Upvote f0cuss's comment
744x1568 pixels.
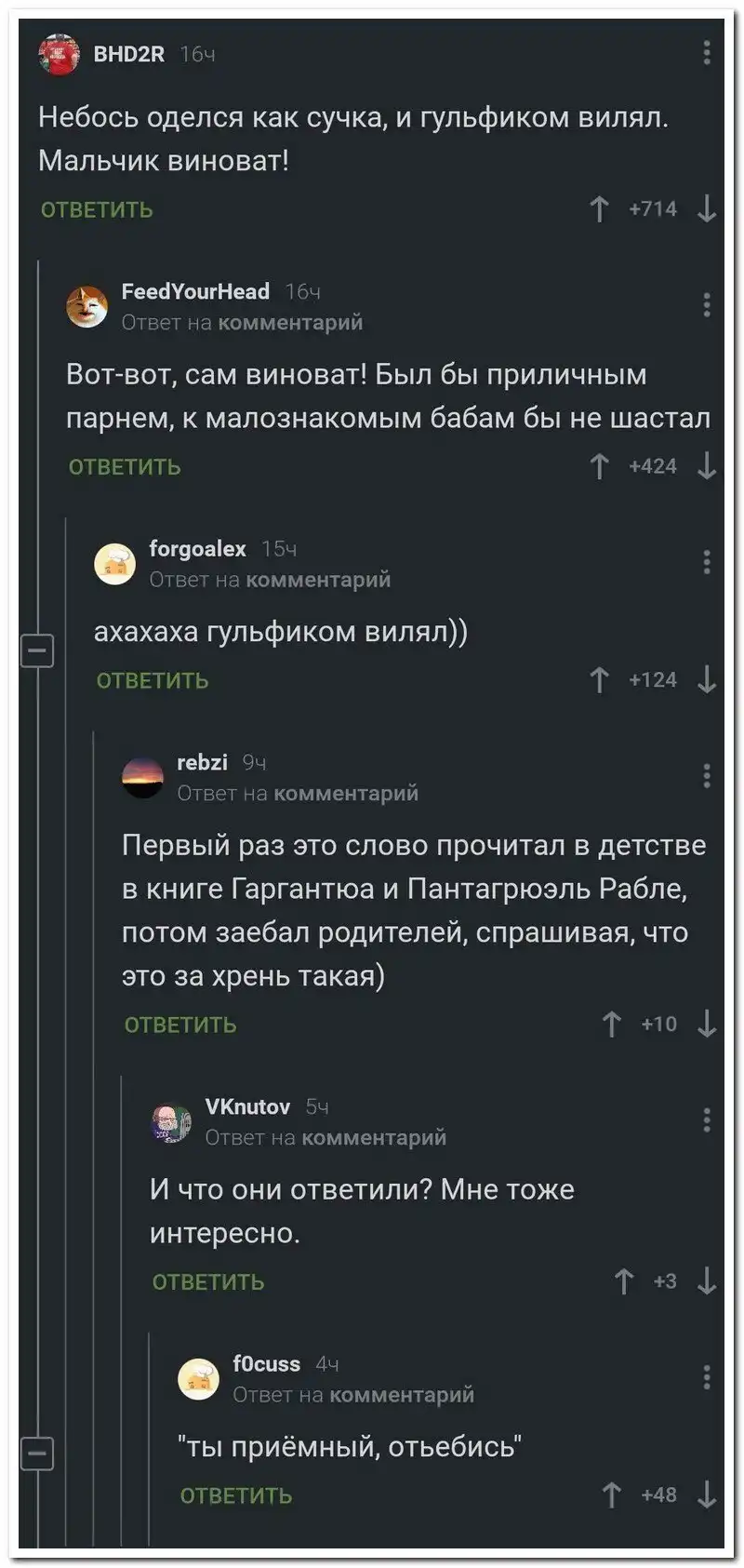pyautogui.click(x=611, y=1495)
